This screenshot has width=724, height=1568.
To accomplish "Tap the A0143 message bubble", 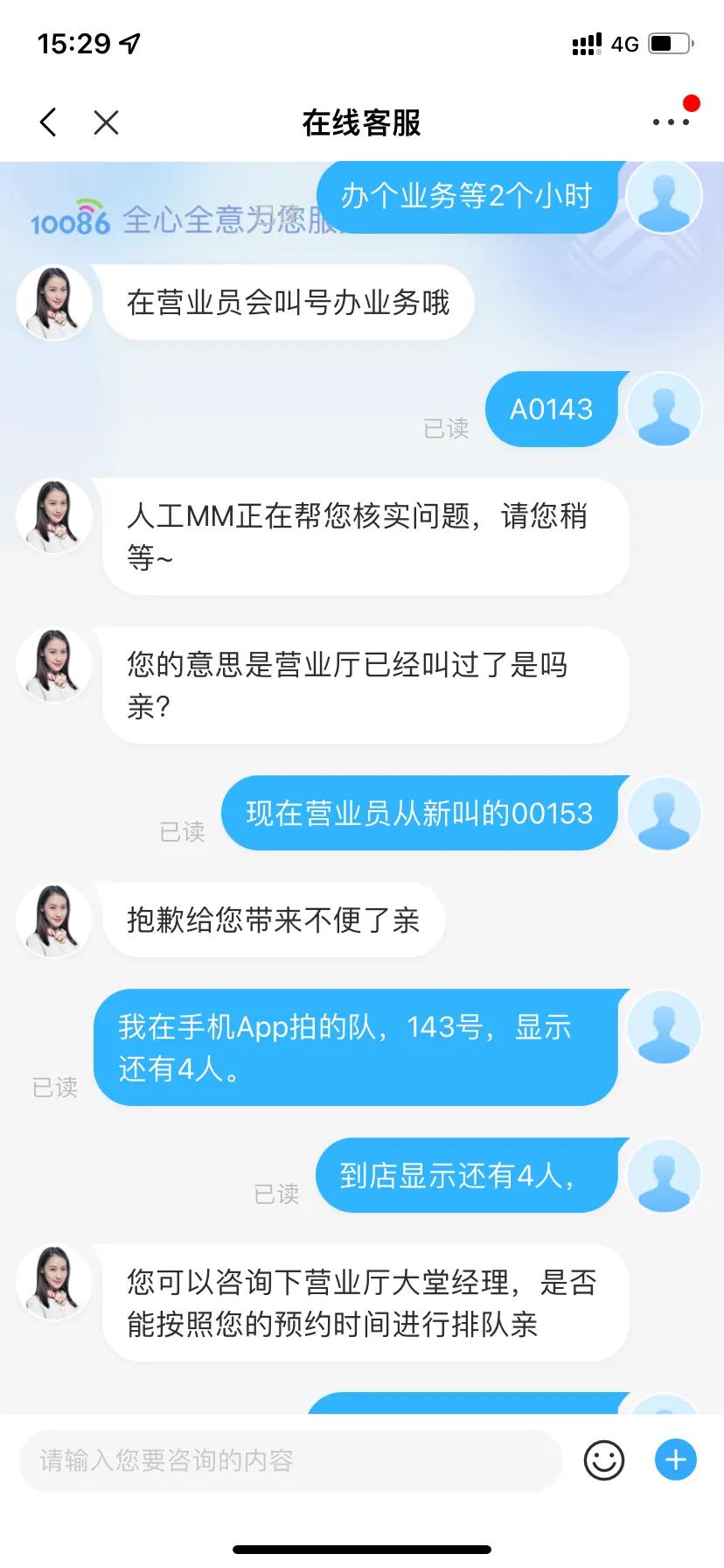I will click(x=552, y=409).
